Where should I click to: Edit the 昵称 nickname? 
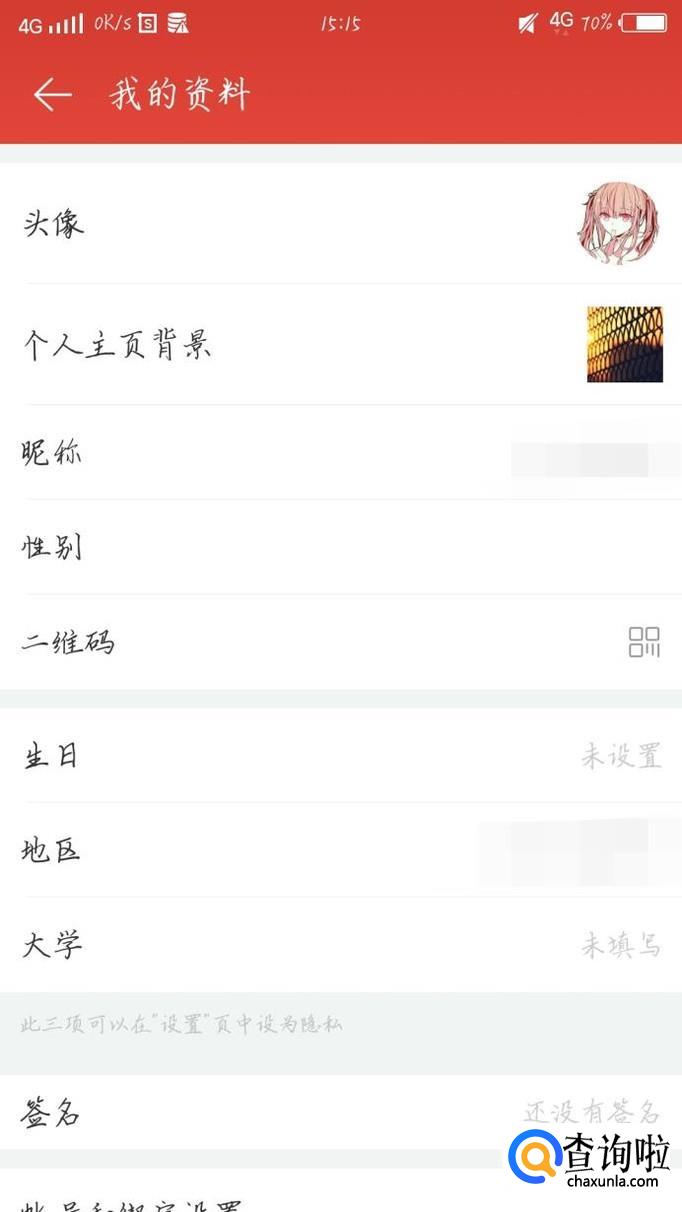340,454
